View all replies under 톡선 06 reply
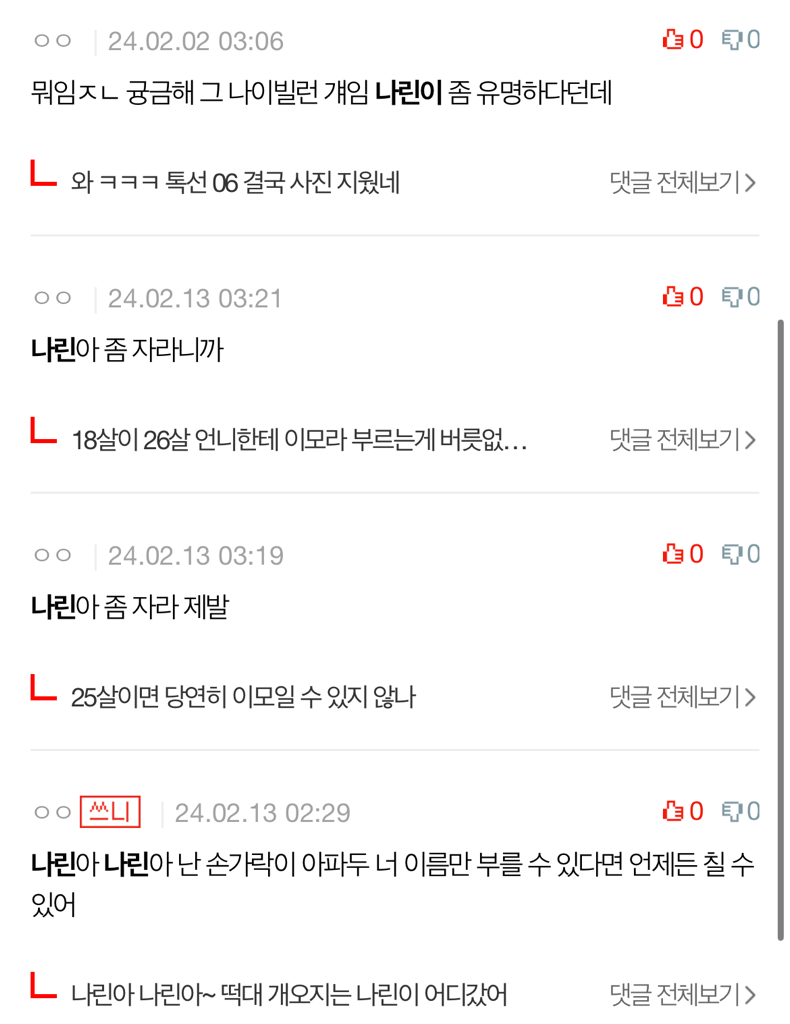790x1024 pixels. [682, 182]
